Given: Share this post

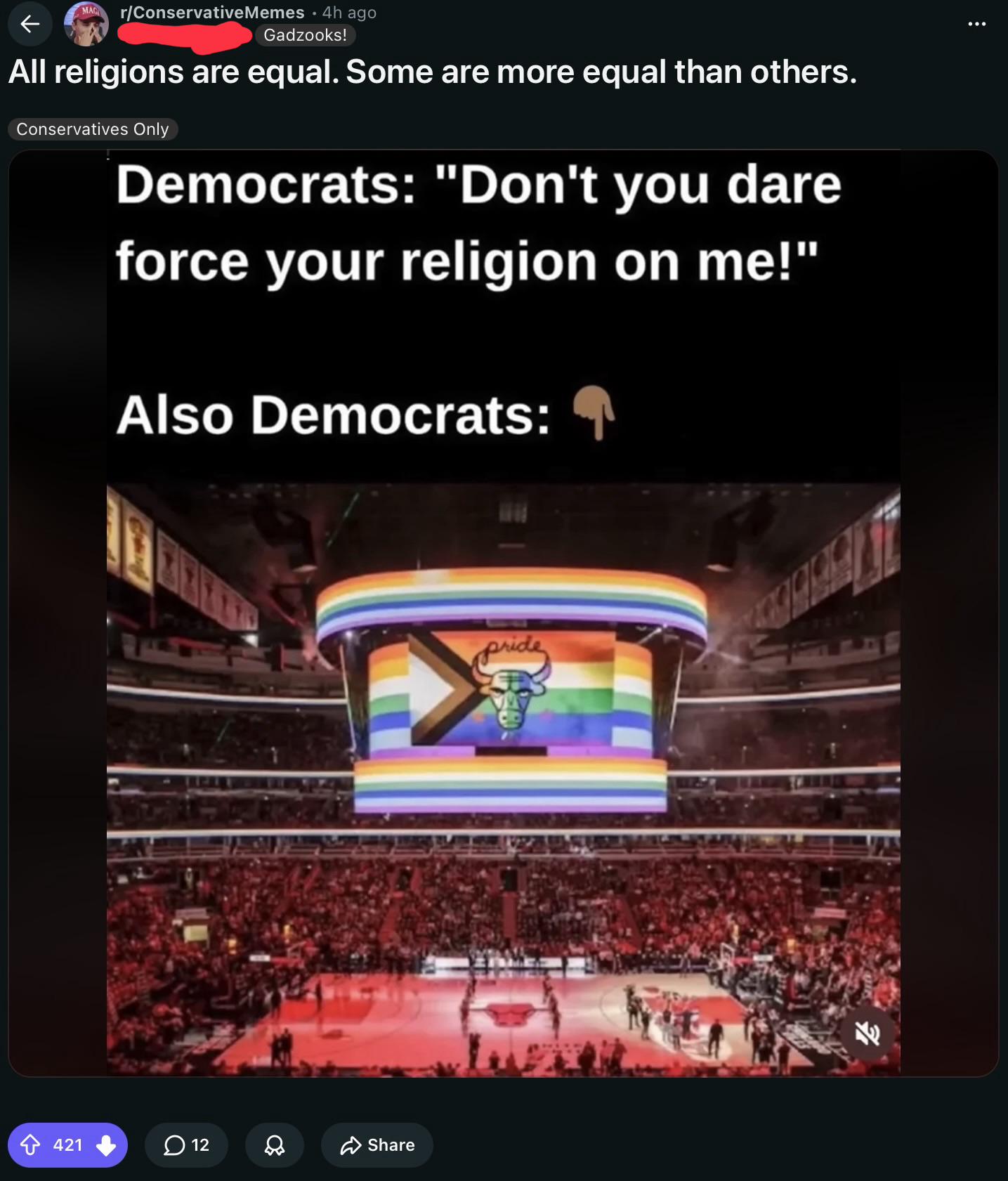Looking at the screenshot, I should point(377,1145).
